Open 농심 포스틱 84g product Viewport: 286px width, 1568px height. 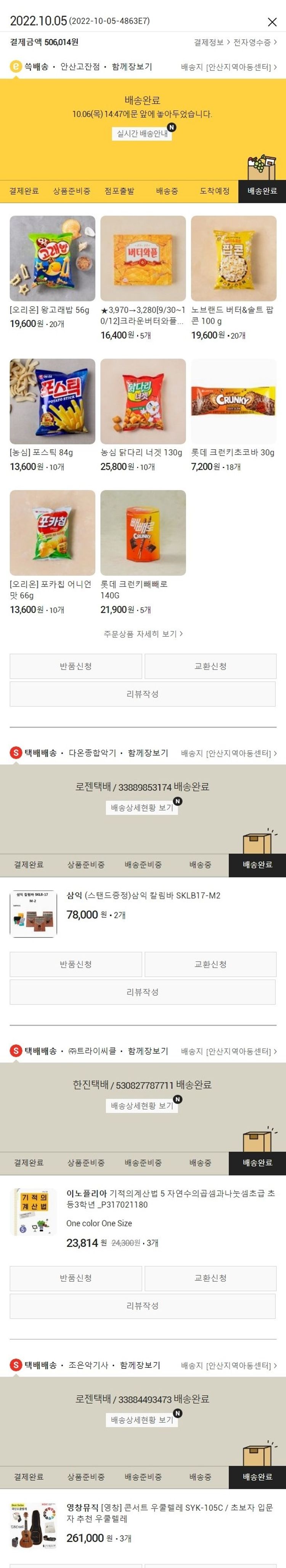point(52,401)
